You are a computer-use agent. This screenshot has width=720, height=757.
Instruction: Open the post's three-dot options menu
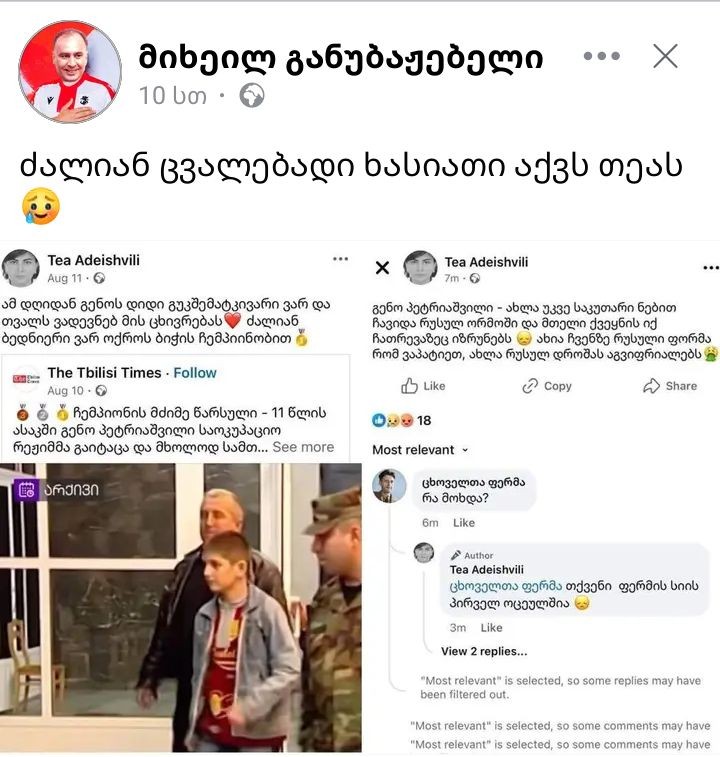[601, 56]
